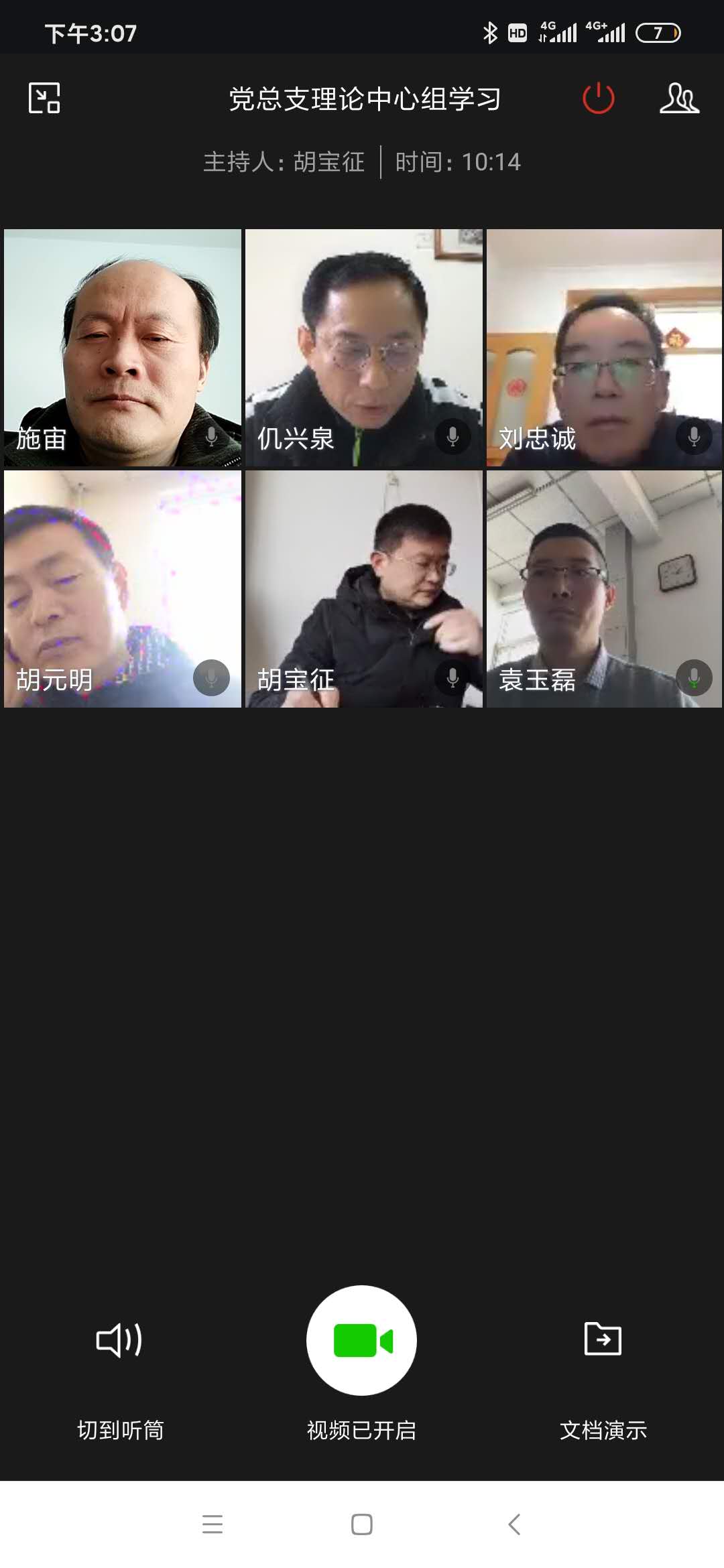Open 施宙's video tile
724x1568 pixels.
coord(123,347)
